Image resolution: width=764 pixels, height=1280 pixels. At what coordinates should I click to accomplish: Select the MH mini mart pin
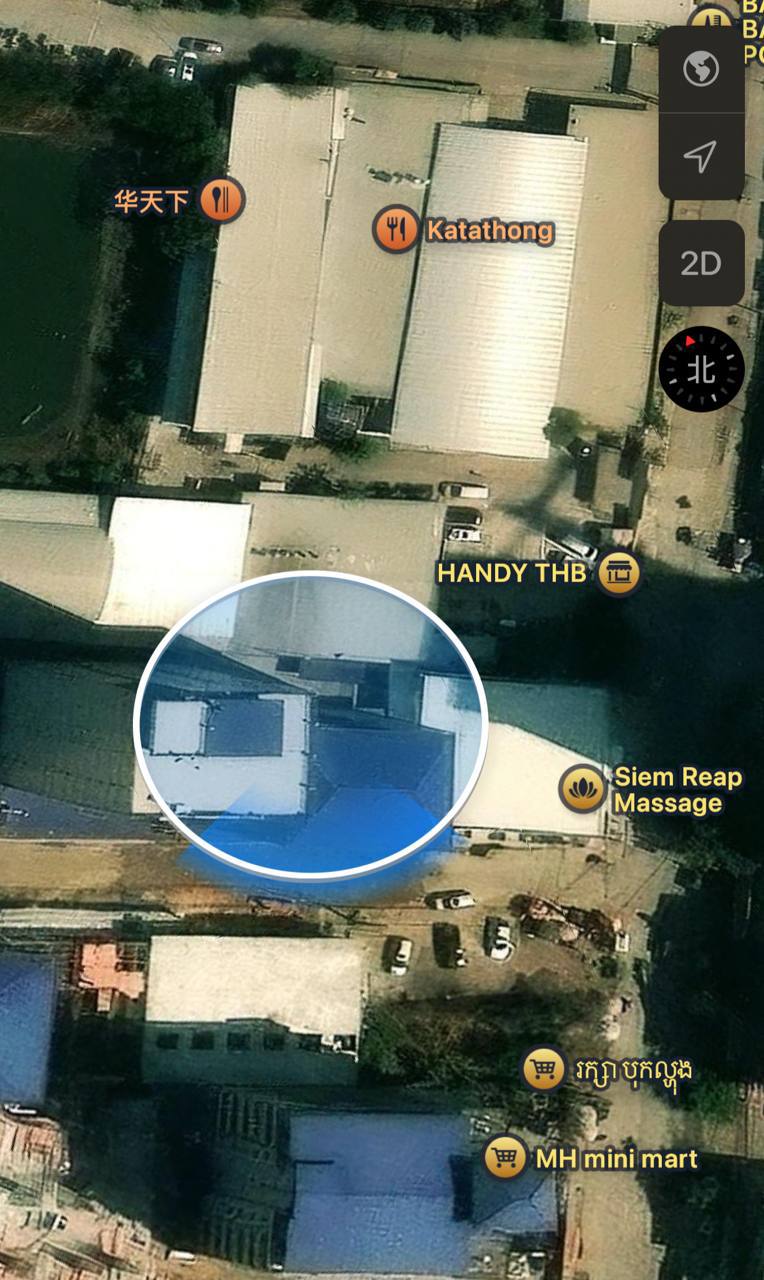pyautogui.click(x=505, y=1158)
